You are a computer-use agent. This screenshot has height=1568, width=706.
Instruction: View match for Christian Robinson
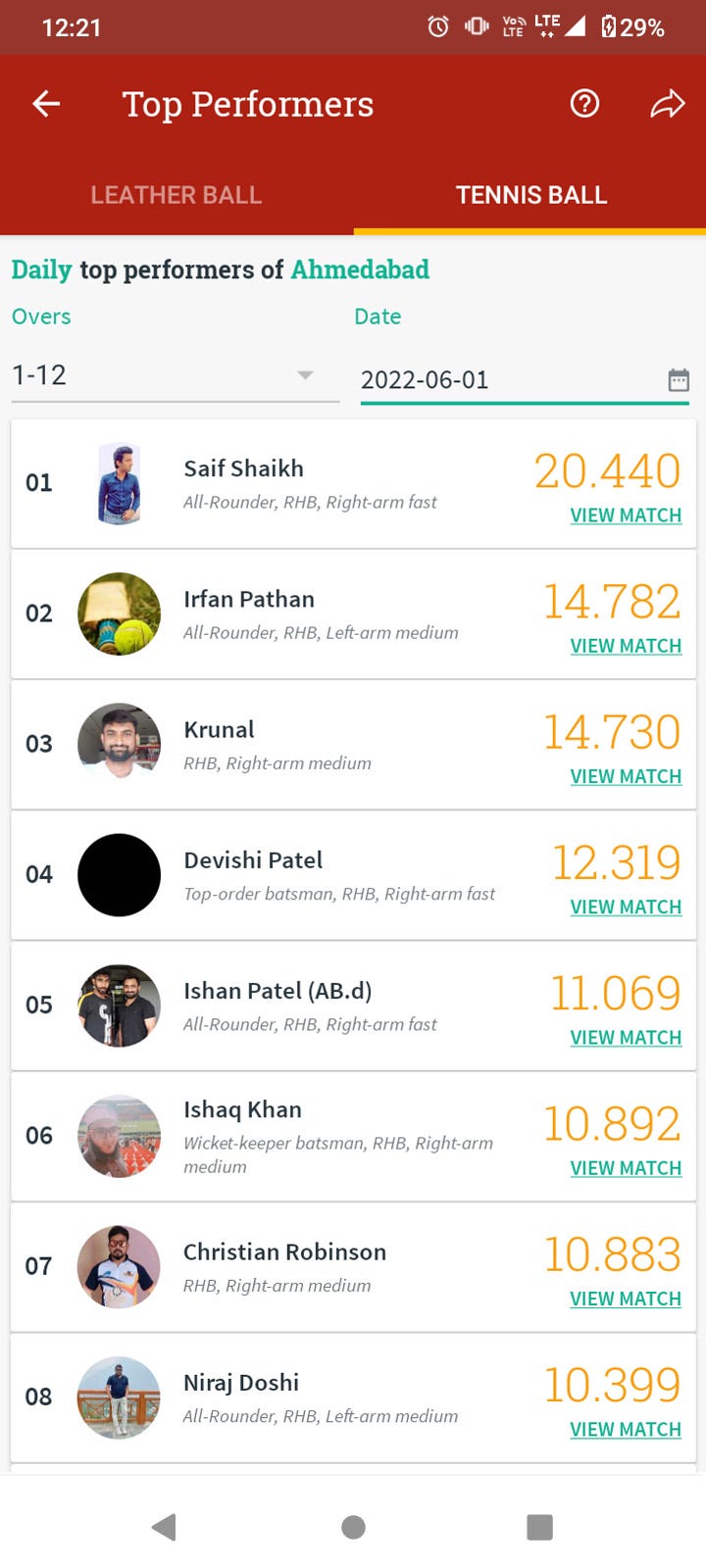point(626,1298)
